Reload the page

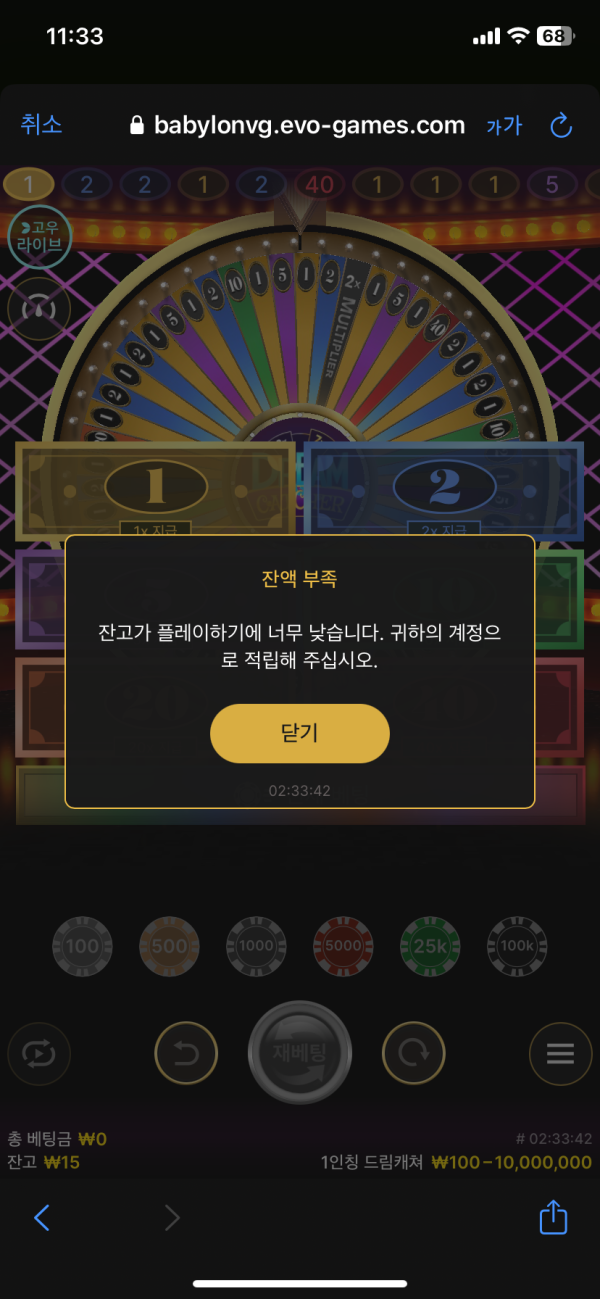[561, 126]
